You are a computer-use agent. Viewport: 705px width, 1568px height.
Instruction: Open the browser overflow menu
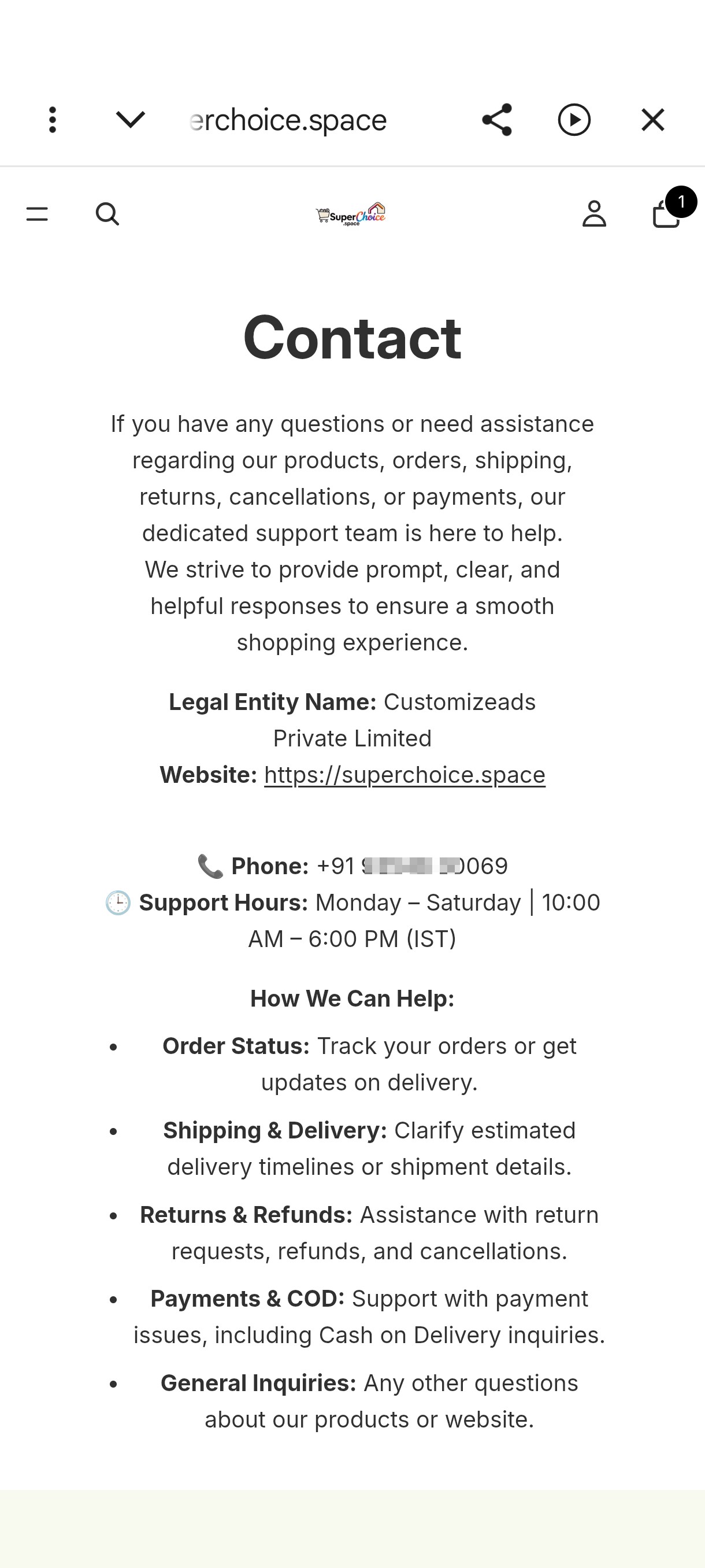point(53,120)
